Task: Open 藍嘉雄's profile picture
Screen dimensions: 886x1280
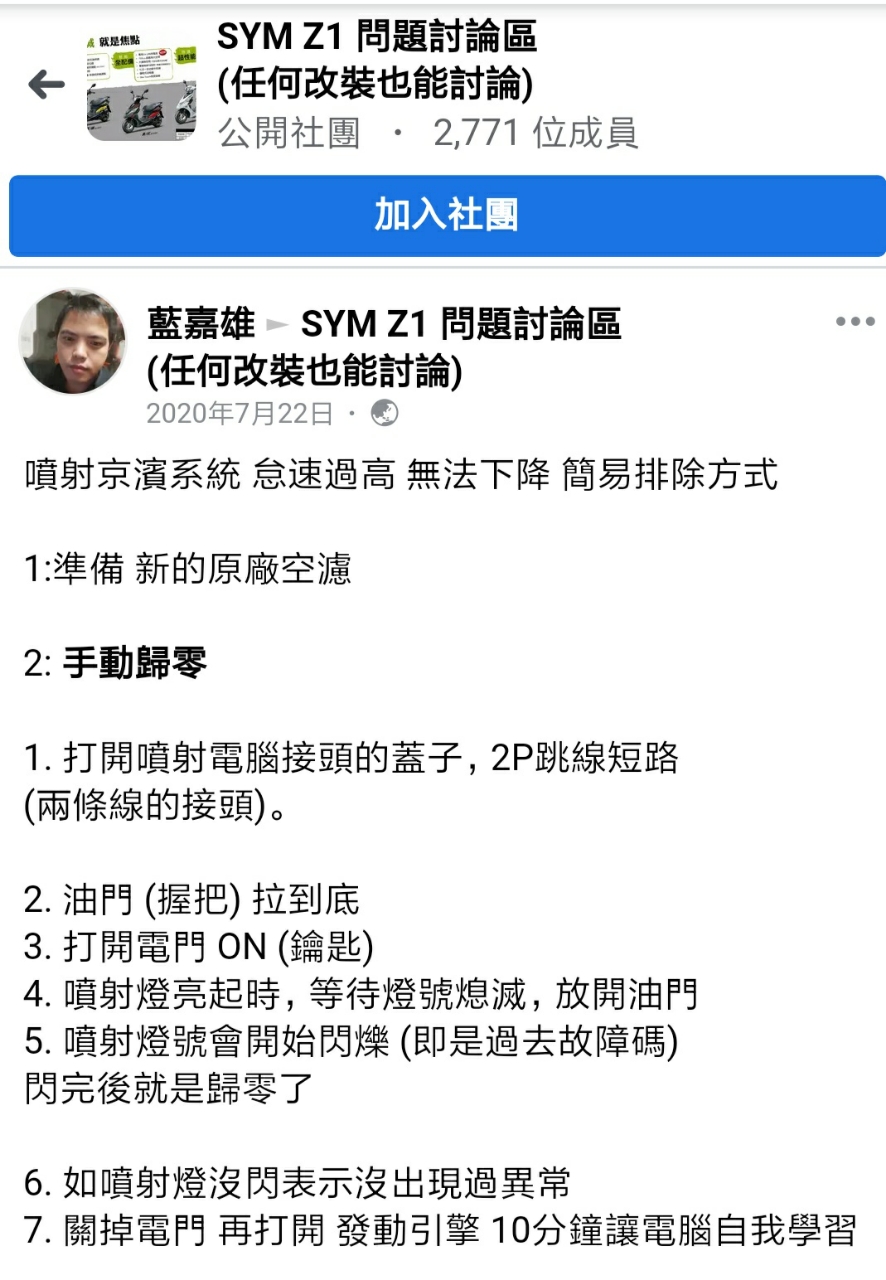Action: (x=73, y=342)
